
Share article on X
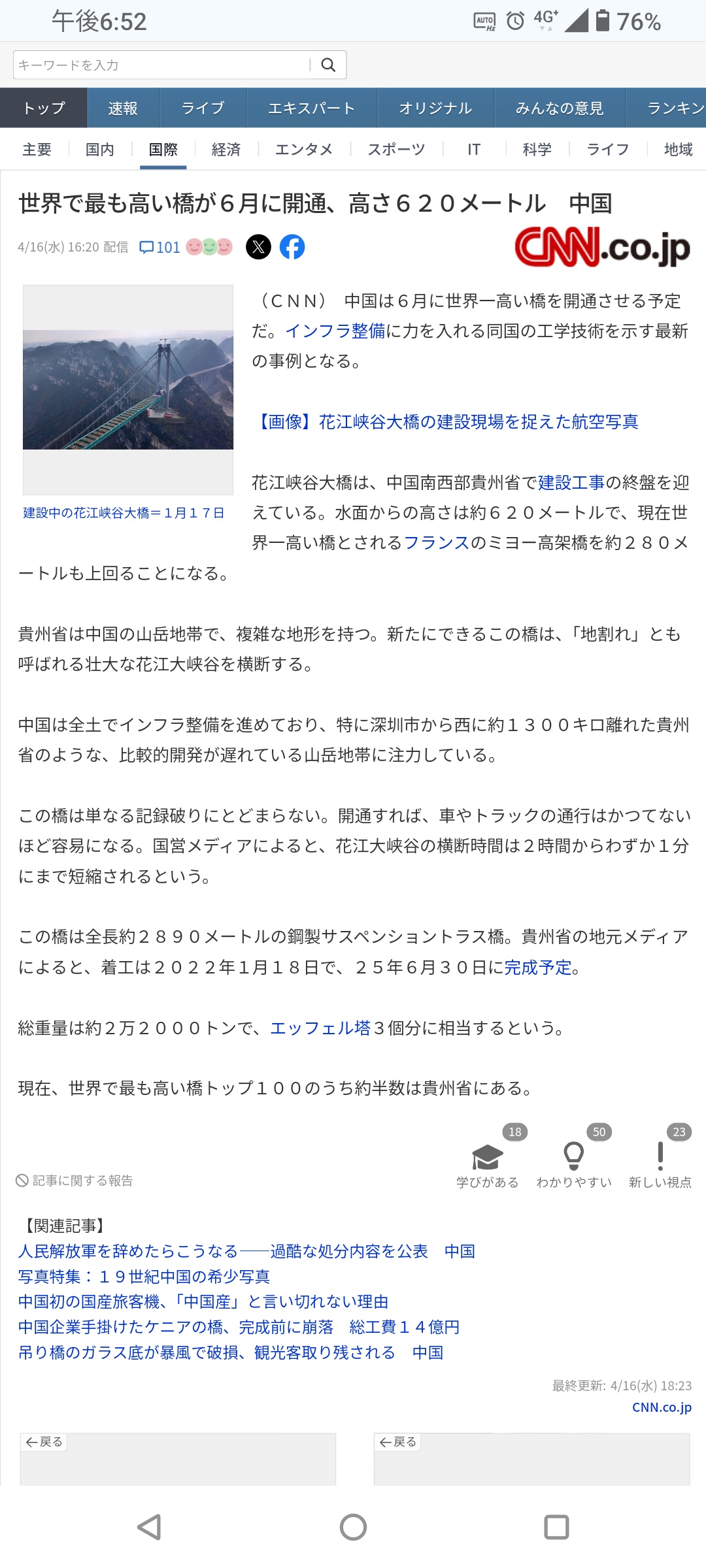point(258,247)
